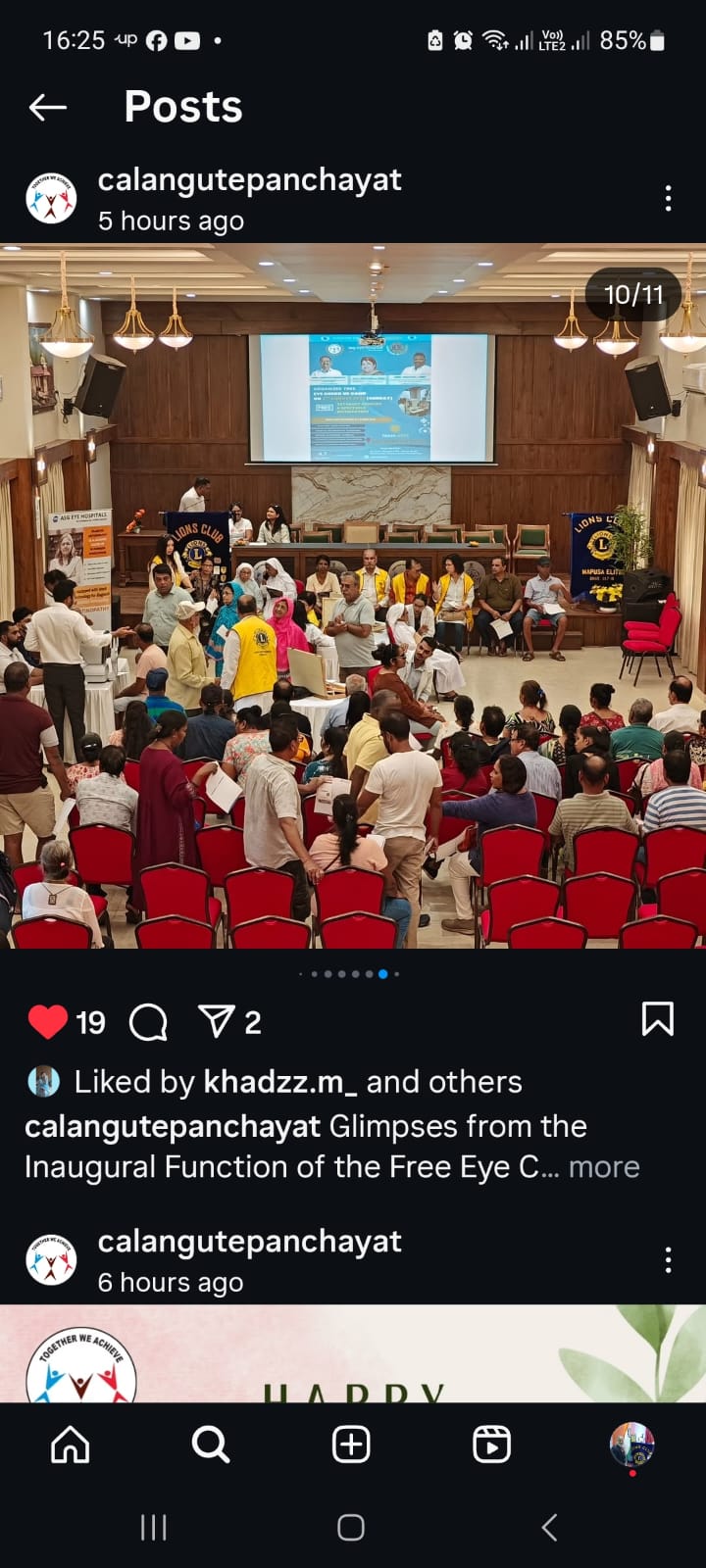
Task: Open options menu for the 6-hours-ago post
Action: point(668,1260)
